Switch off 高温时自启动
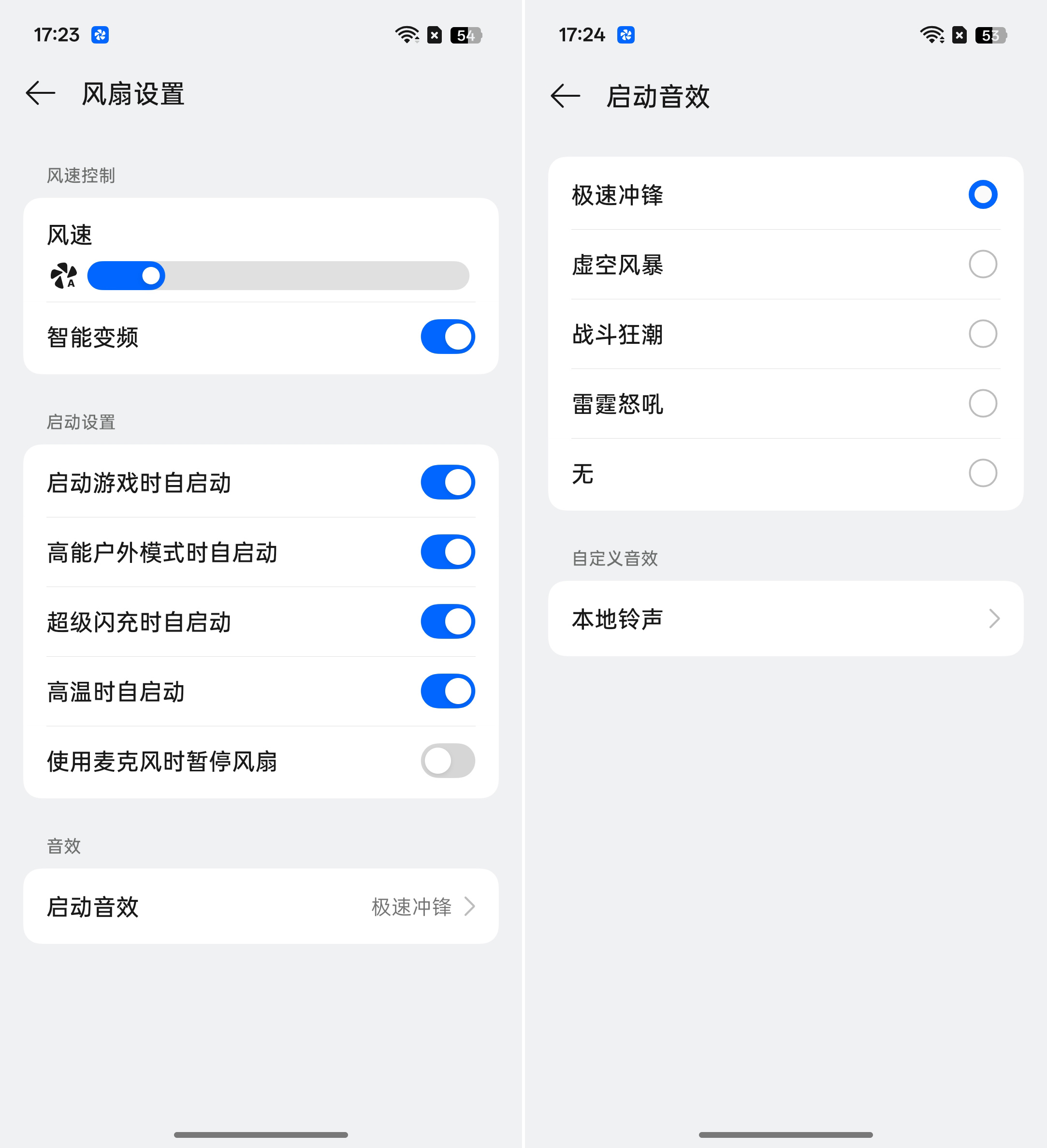 click(x=448, y=692)
